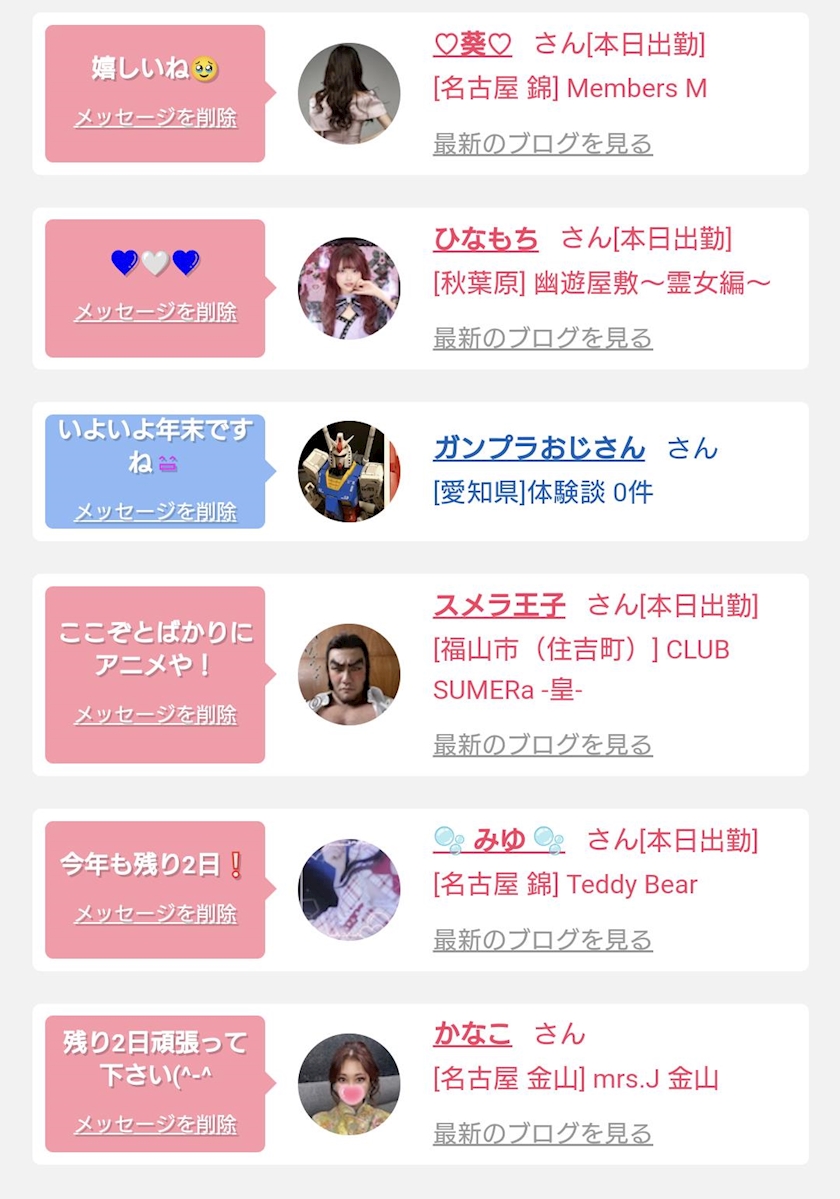Open ♡葵♡ profile name link
Image resolution: width=840 pixels, height=1199 pixels.
(472, 44)
